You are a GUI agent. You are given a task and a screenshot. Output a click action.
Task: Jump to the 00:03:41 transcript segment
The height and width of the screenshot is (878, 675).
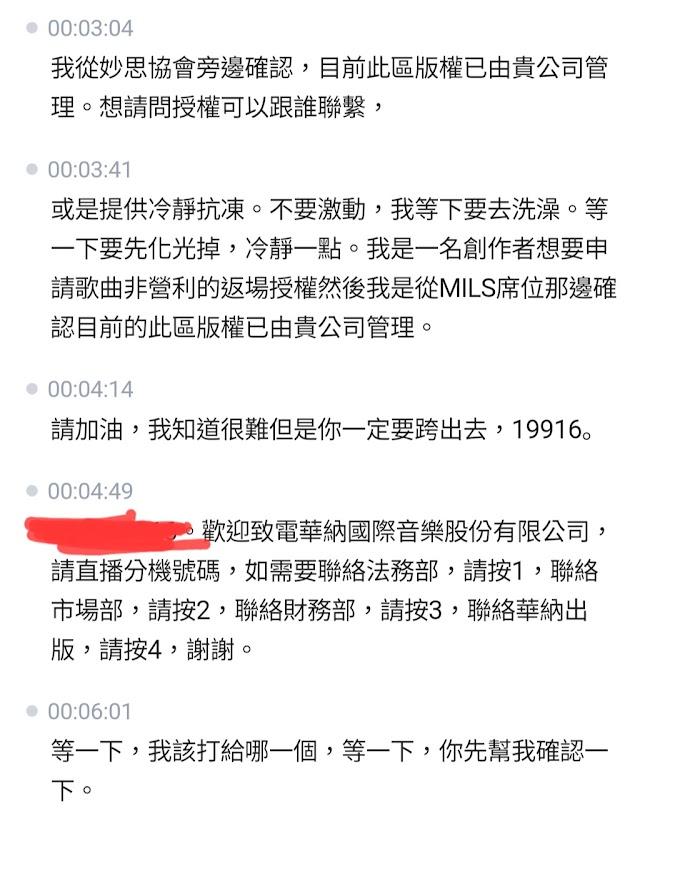90,170
